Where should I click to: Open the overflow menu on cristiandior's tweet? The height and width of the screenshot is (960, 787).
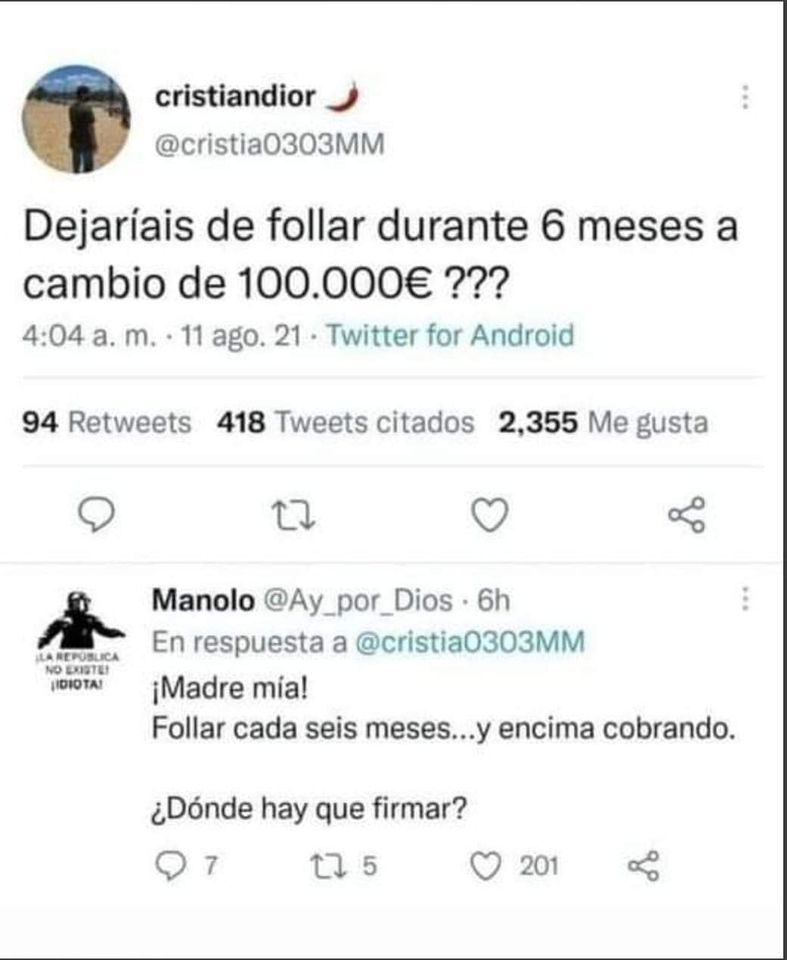pyautogui.click(x=743, y=97)
